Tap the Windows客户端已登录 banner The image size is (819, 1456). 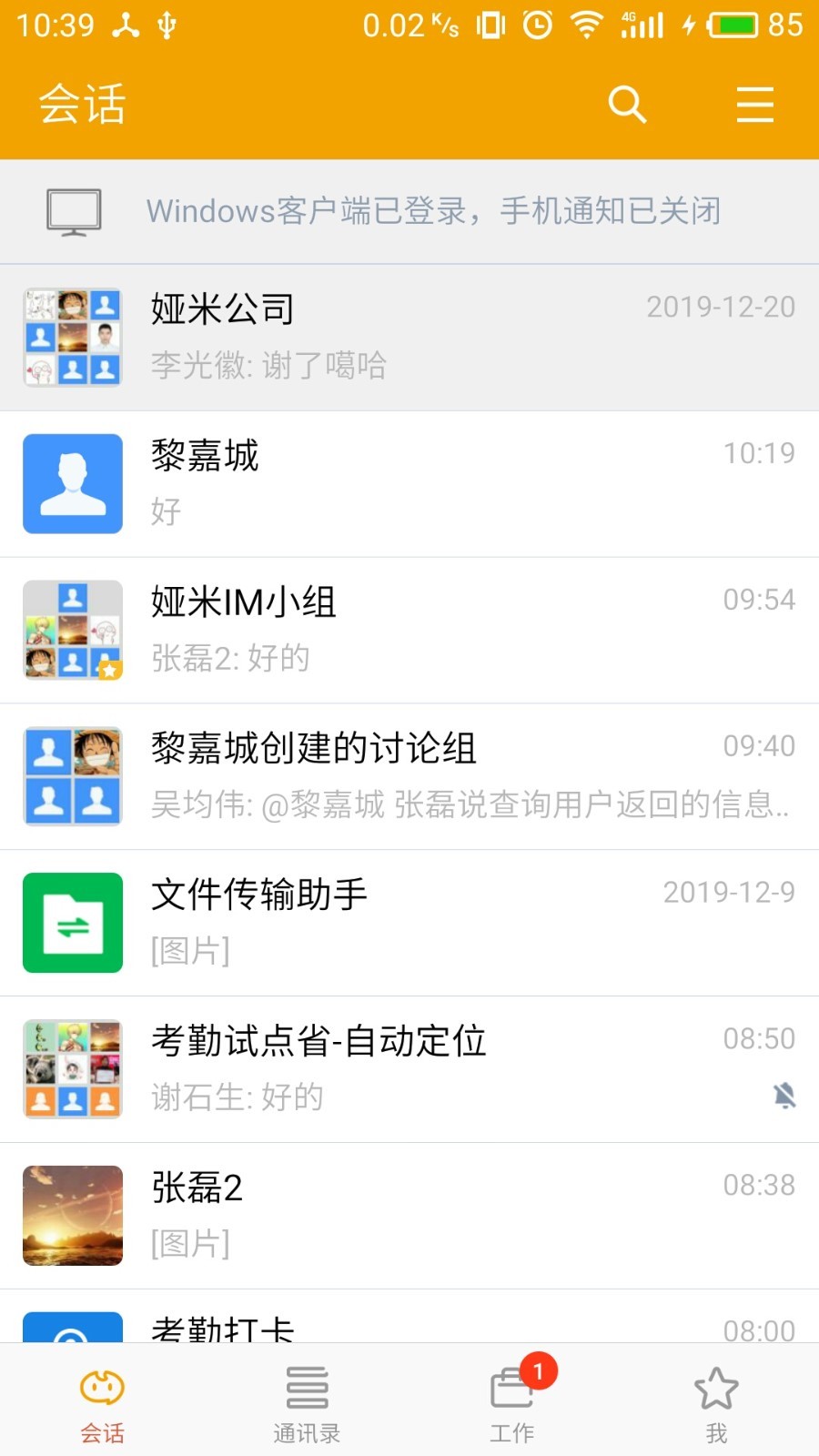click(x=409, y=211)
